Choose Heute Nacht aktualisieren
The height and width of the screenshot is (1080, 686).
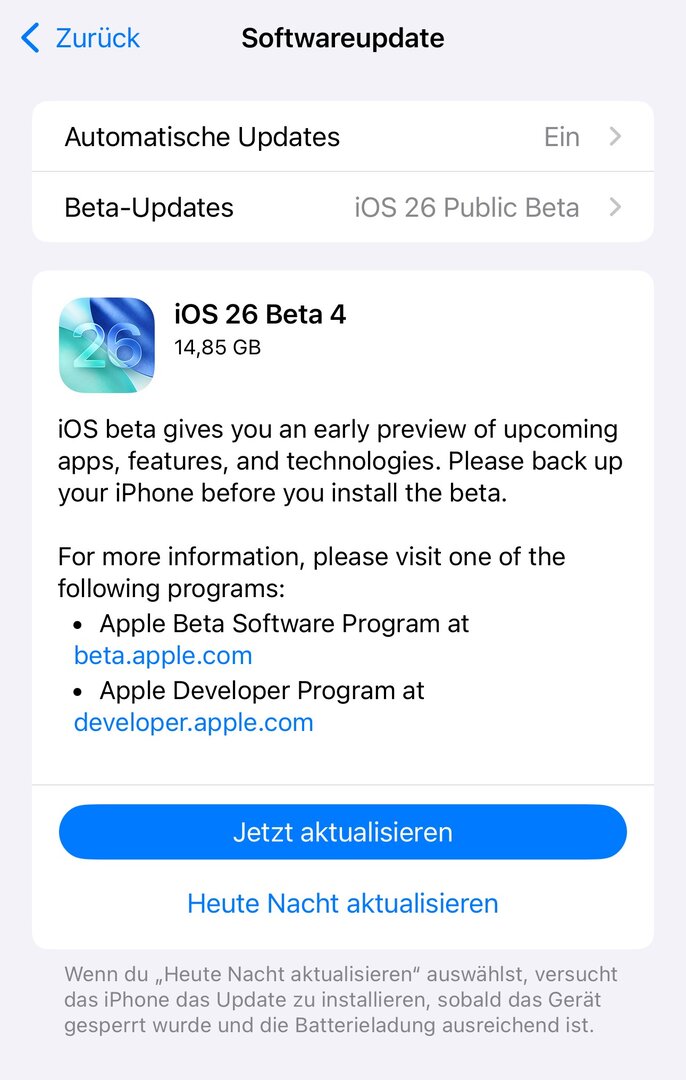(342, 904)
